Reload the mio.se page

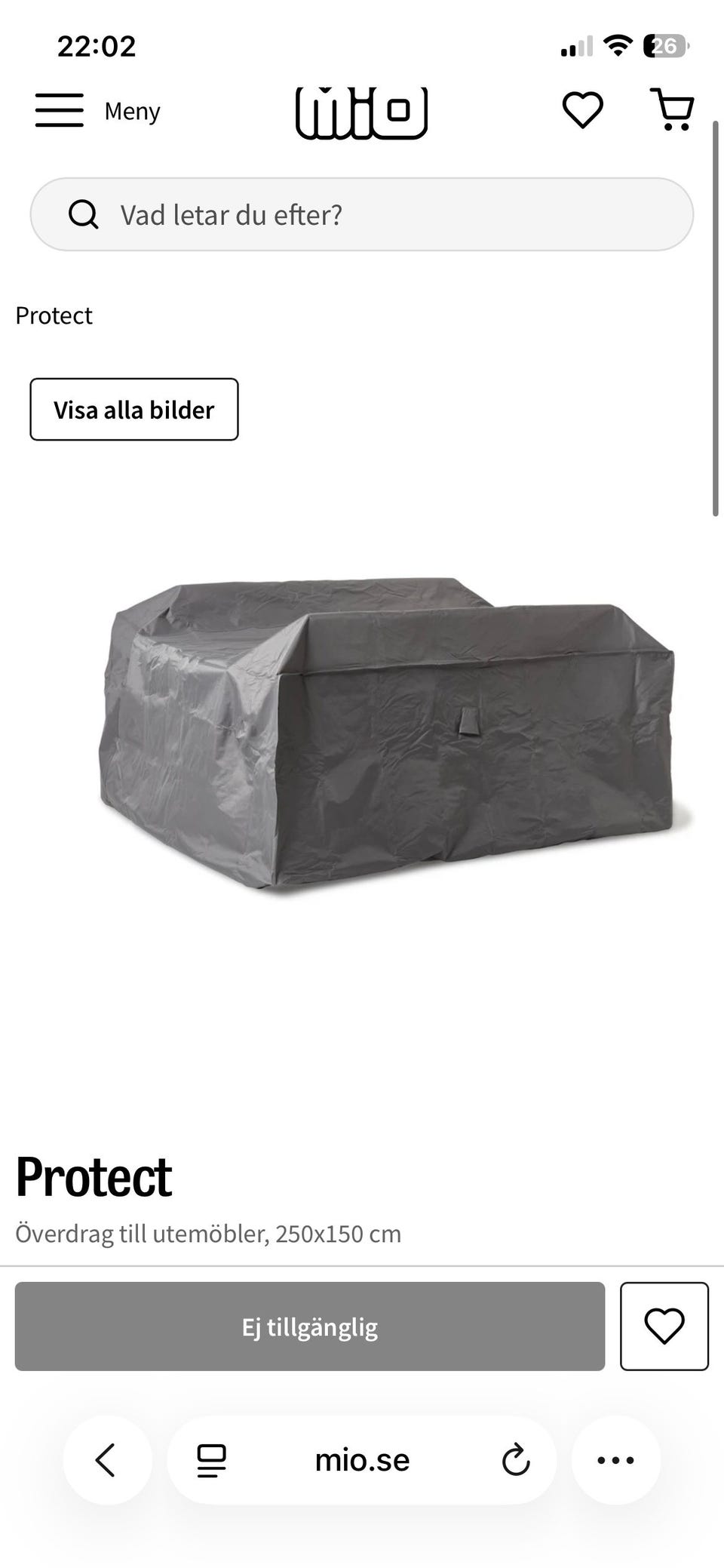[516, 1460]
